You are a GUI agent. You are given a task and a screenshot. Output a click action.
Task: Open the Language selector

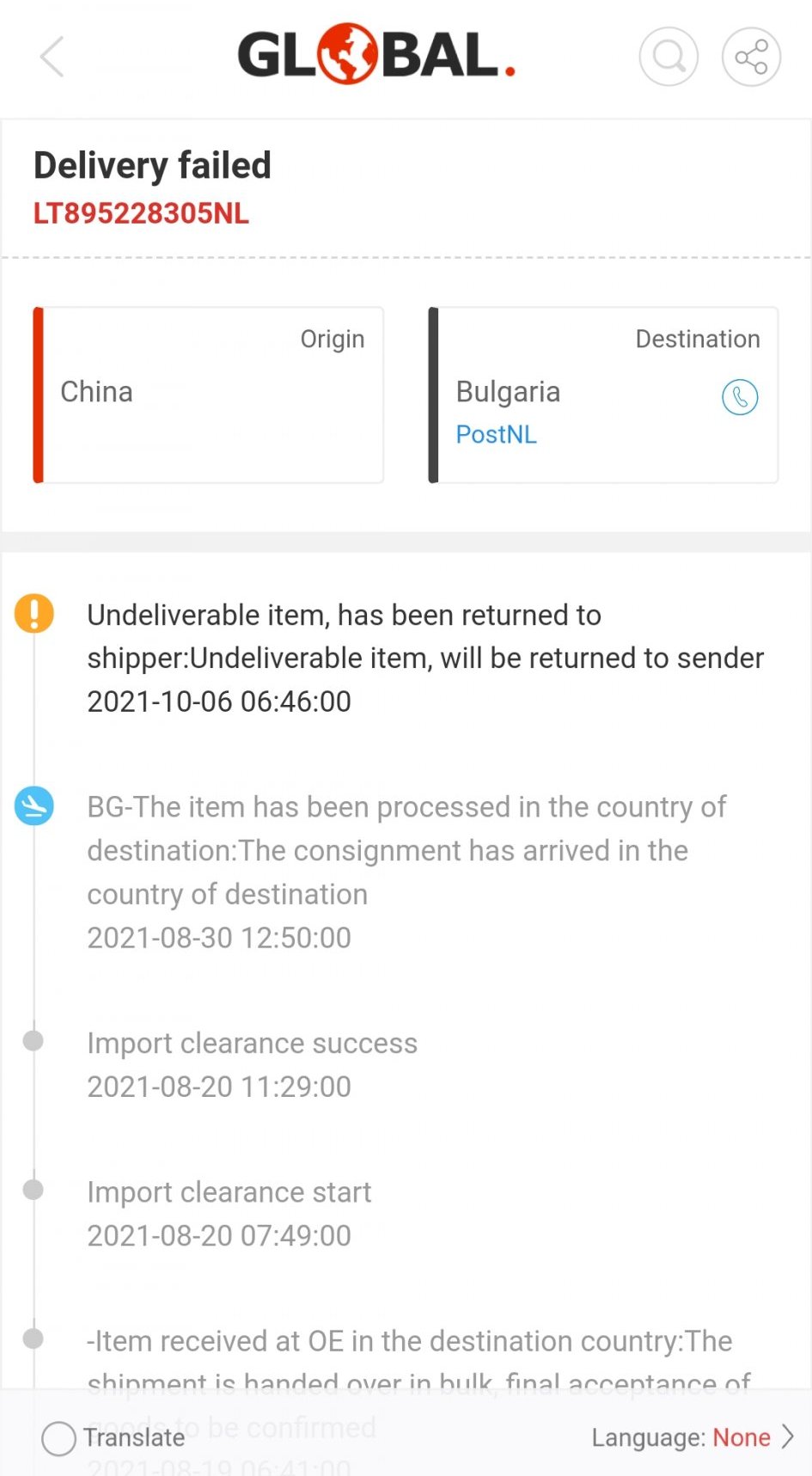pyautogui.click(x=693, y=1437)
